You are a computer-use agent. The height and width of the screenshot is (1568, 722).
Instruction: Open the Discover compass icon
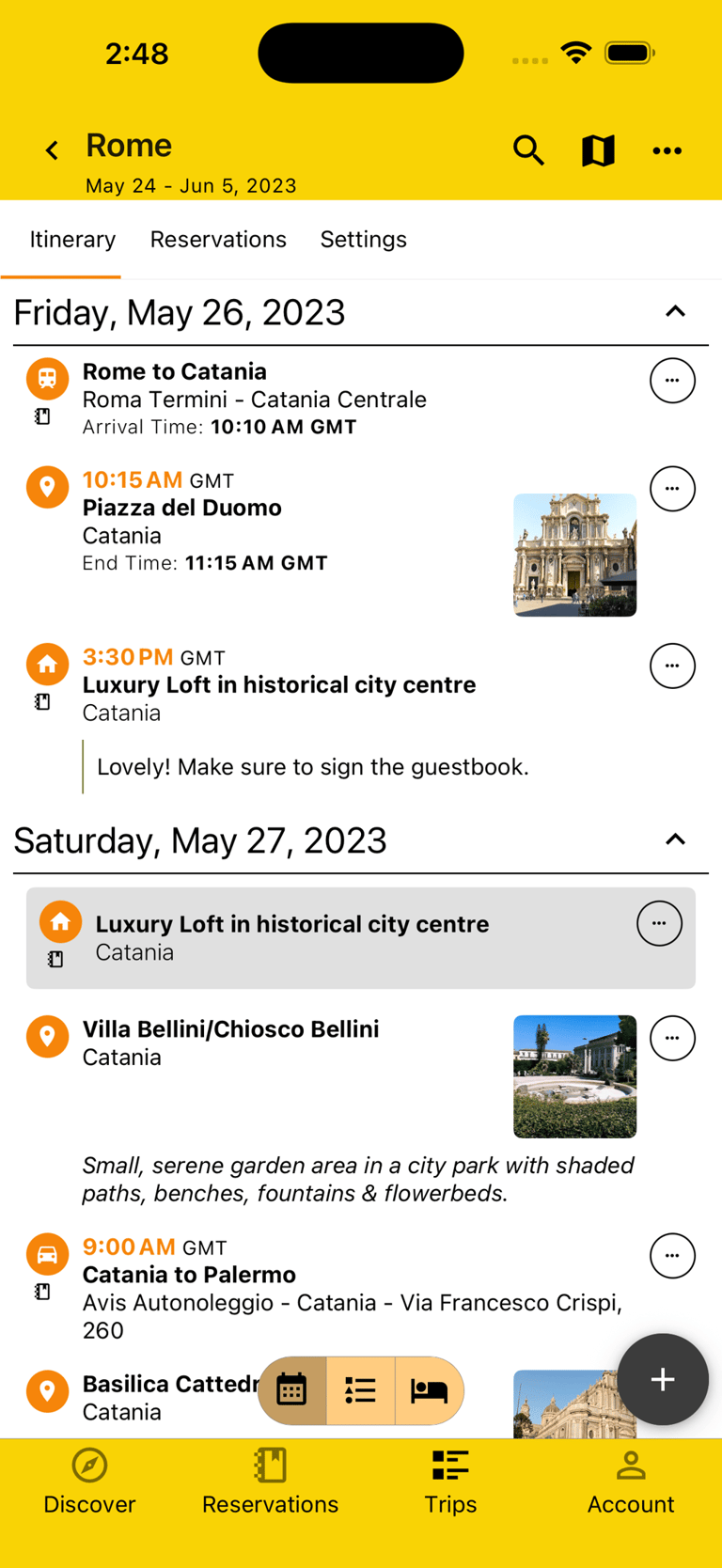[89, 1465]
